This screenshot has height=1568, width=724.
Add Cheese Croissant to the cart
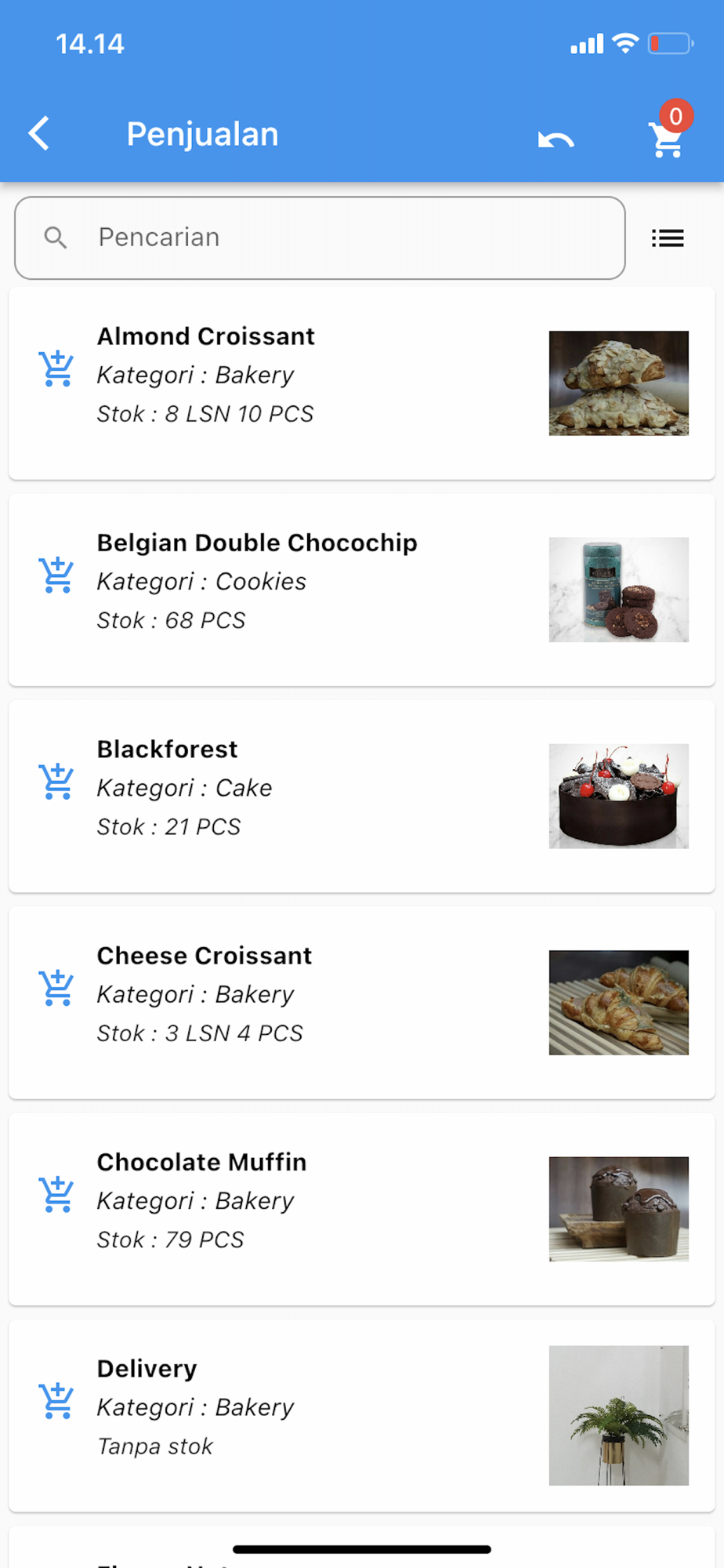pos(56,988)
